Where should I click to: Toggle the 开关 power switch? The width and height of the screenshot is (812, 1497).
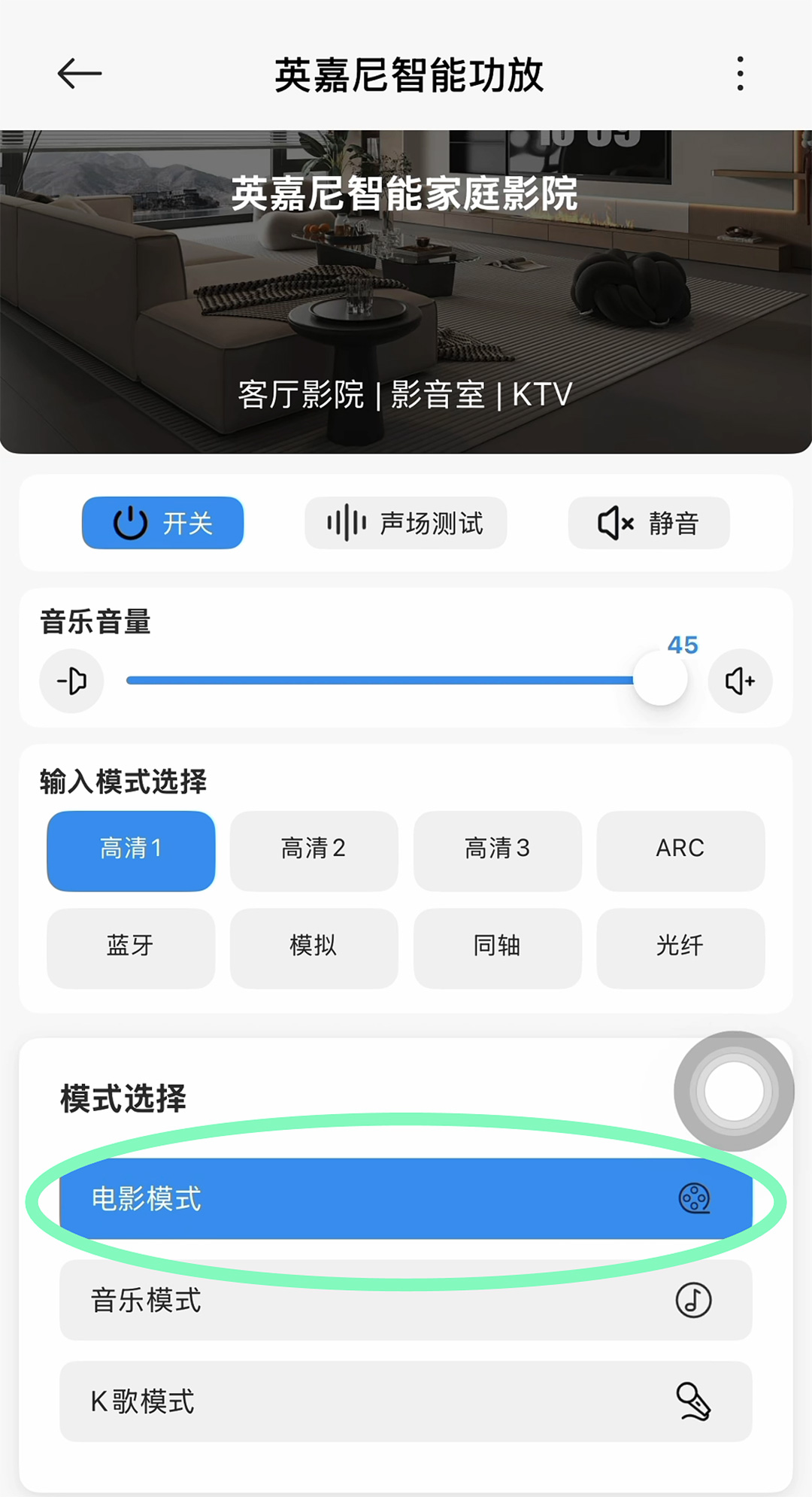[162, 523]
